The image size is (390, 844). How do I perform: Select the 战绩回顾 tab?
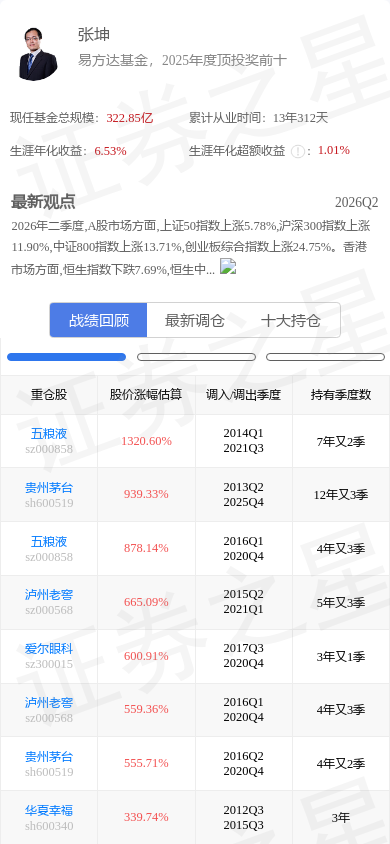pyautogui.click(x=98, y=321)
